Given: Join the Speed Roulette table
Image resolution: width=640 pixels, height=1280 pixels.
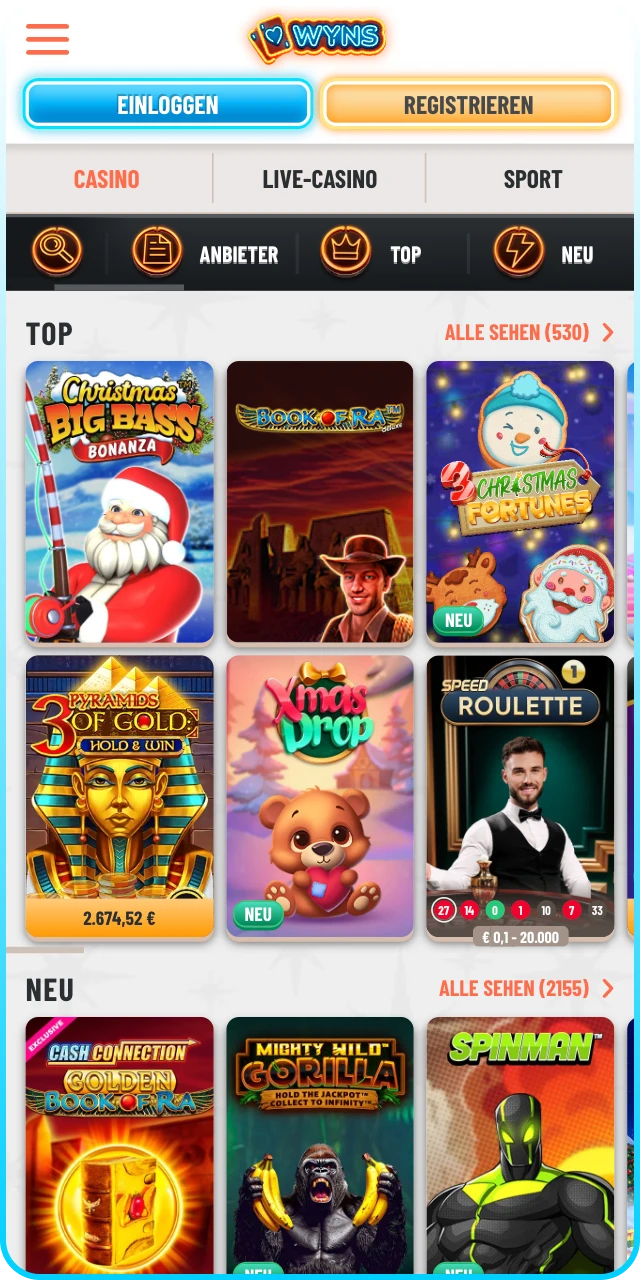Looking at the screenshot, I should 520,796.
